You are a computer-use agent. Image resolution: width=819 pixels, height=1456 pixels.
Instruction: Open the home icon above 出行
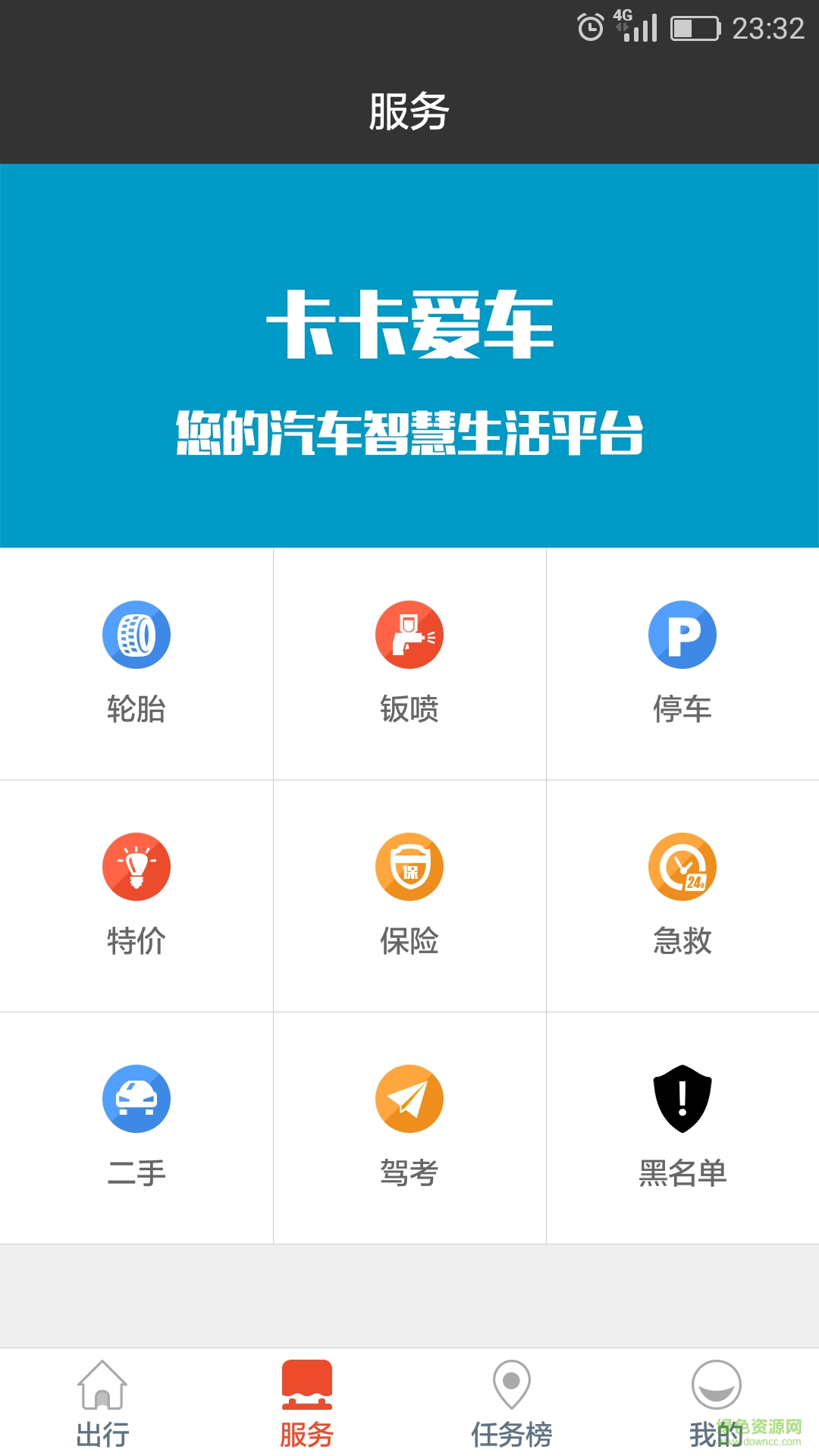click(x=102, y=1385)
